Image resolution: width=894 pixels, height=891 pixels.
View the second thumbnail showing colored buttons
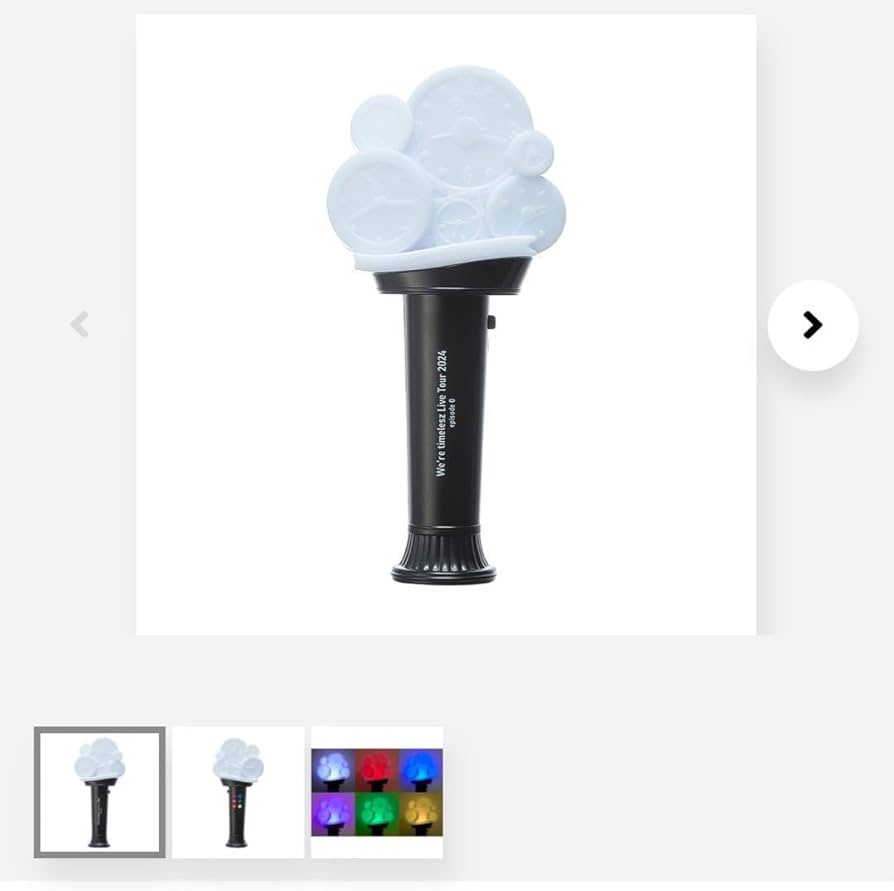(238, 792)
